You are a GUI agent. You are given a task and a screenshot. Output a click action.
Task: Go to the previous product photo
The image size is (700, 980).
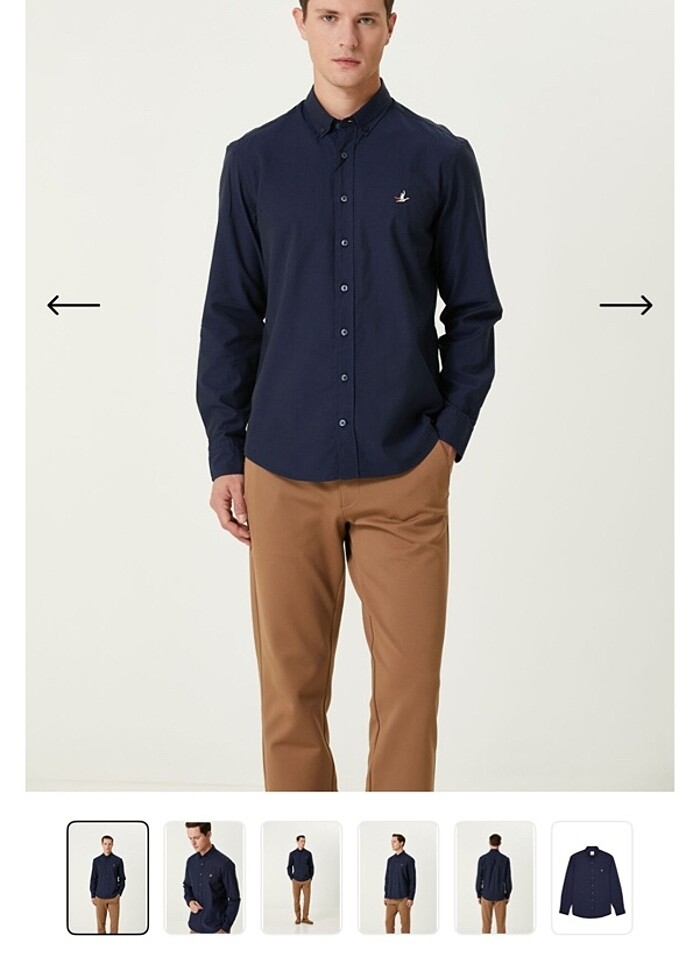[x=73, y=305]
